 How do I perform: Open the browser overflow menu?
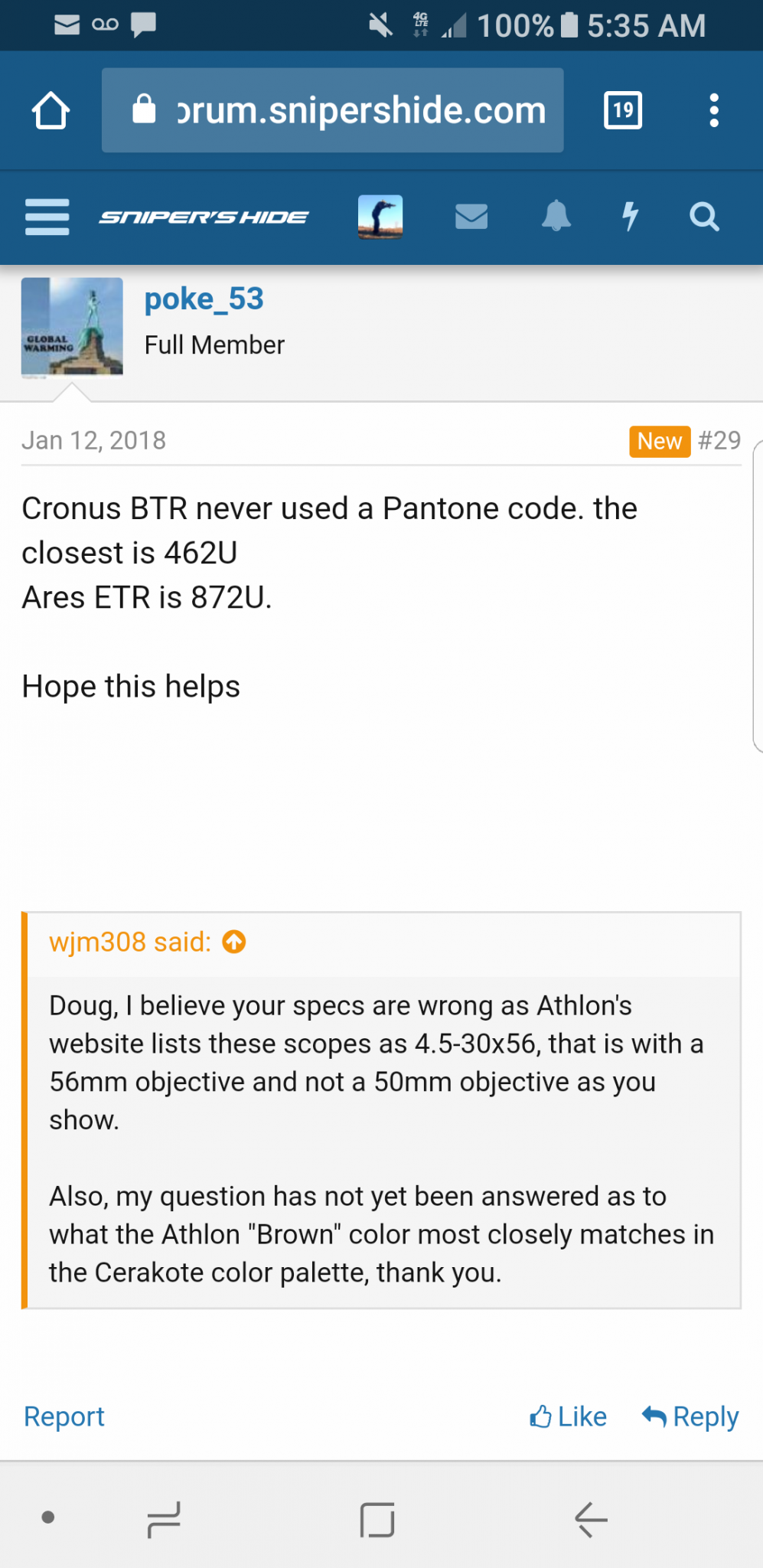coord(713,110)
